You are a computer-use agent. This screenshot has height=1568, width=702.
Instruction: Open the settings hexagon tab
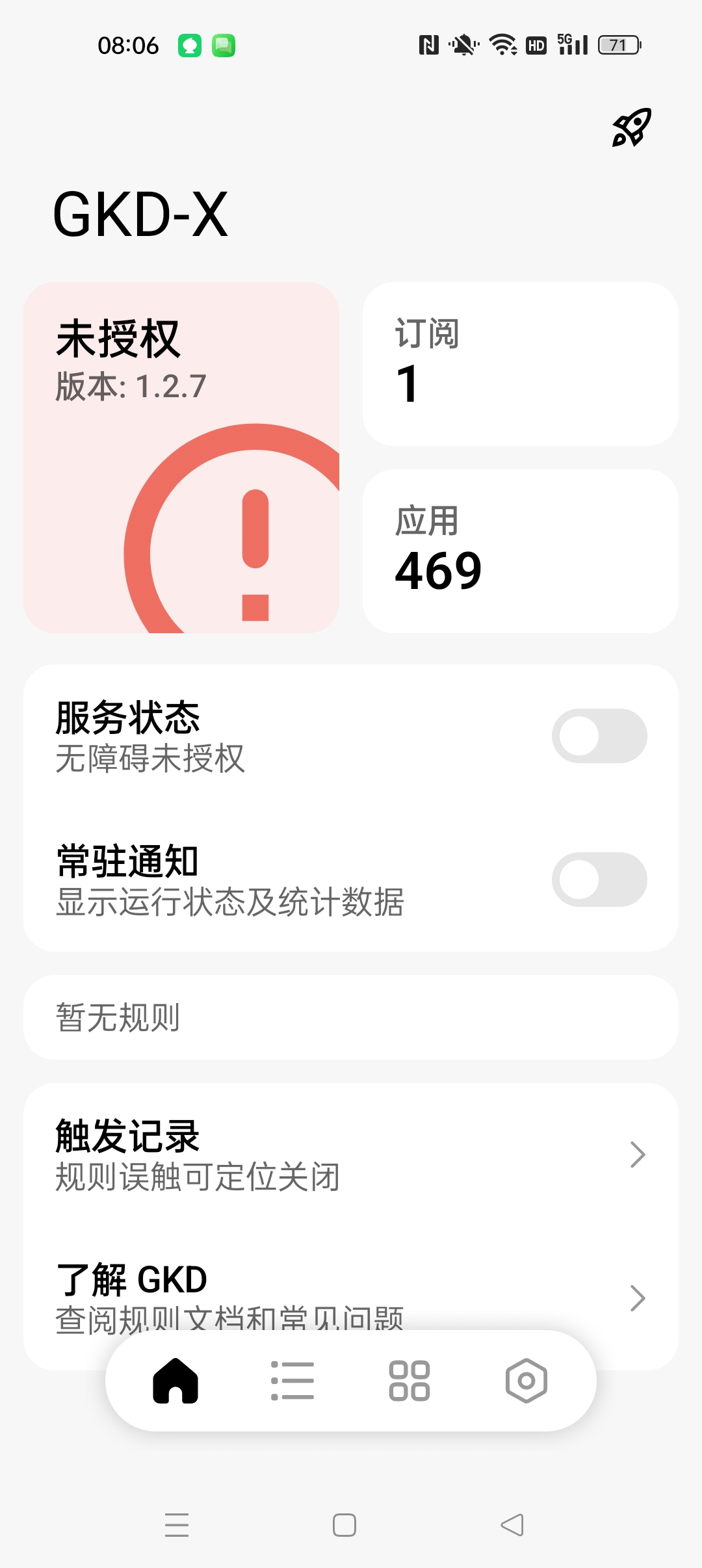(526, 1380)
